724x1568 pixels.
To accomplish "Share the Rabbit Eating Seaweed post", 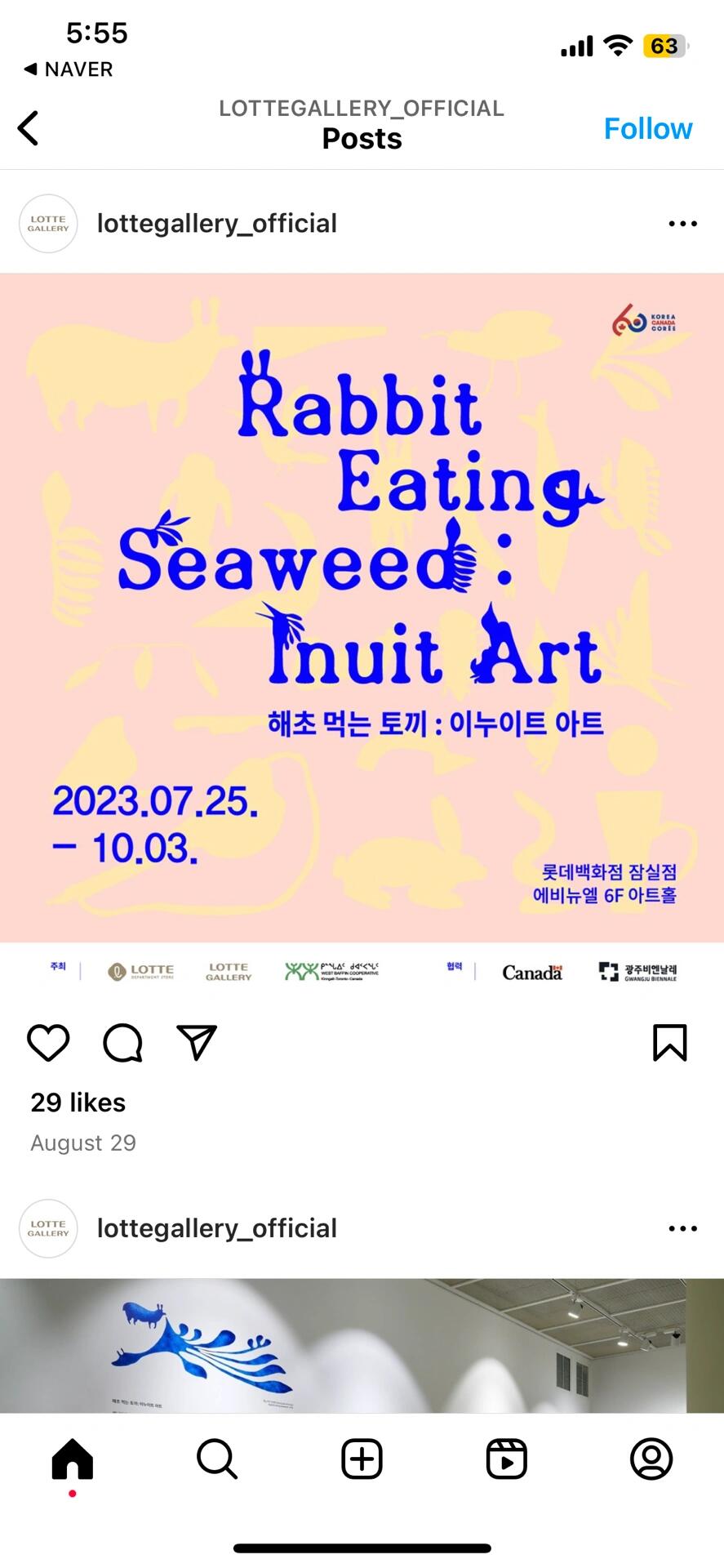I will pos(197,1043).
